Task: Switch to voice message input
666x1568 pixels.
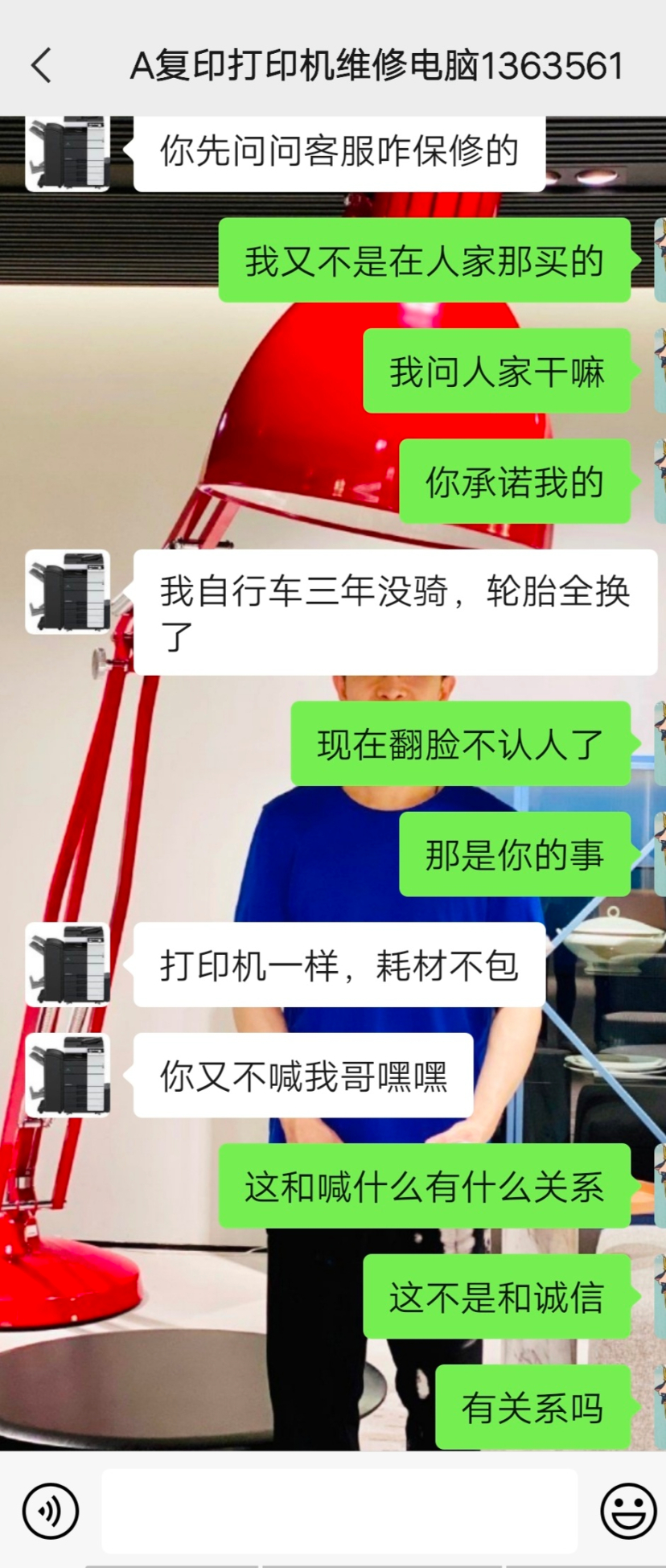Action: pyautogui.click(x=51, y=1511)
